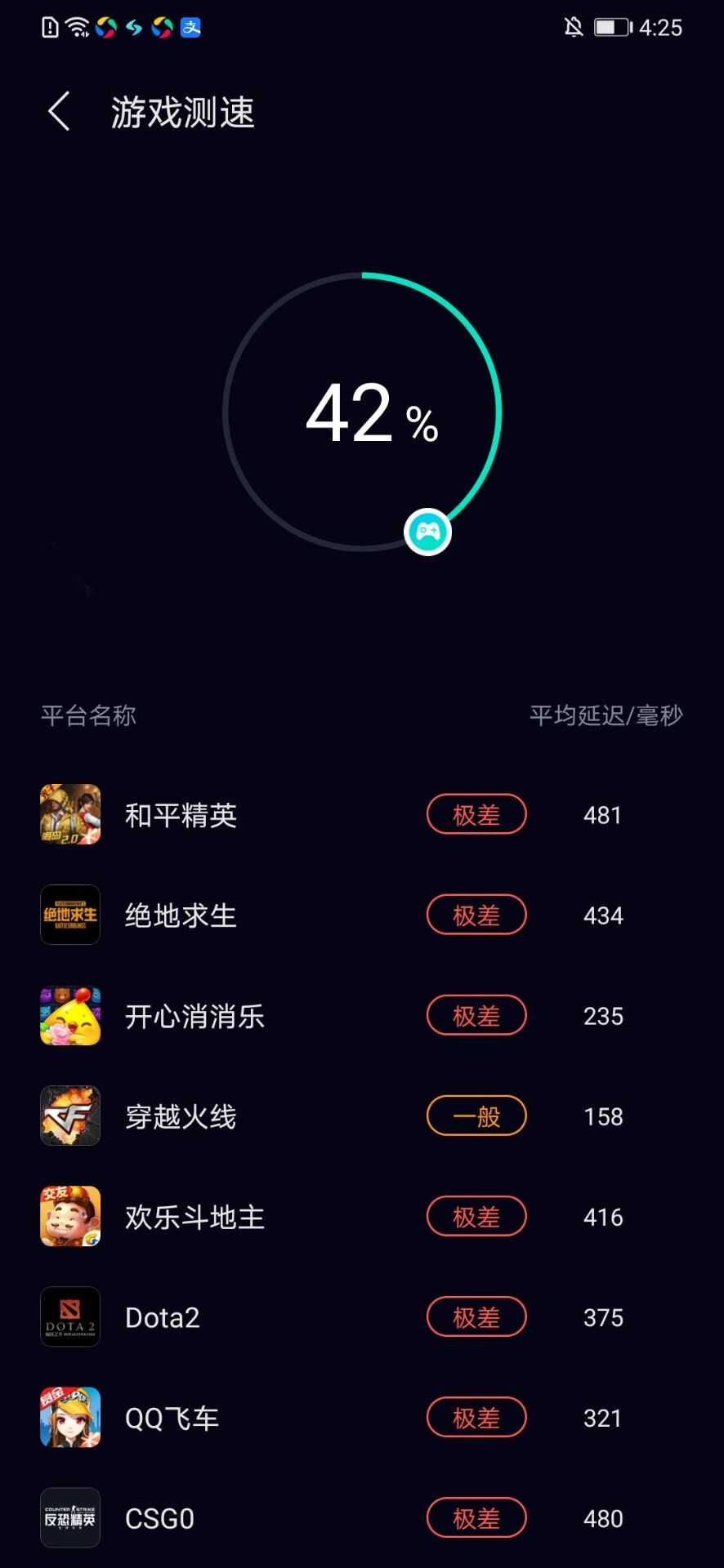This screenshot has height=1568, width=724.
Task: Tap the 开心消消乐 game icon
Action: click(70, 1015)
